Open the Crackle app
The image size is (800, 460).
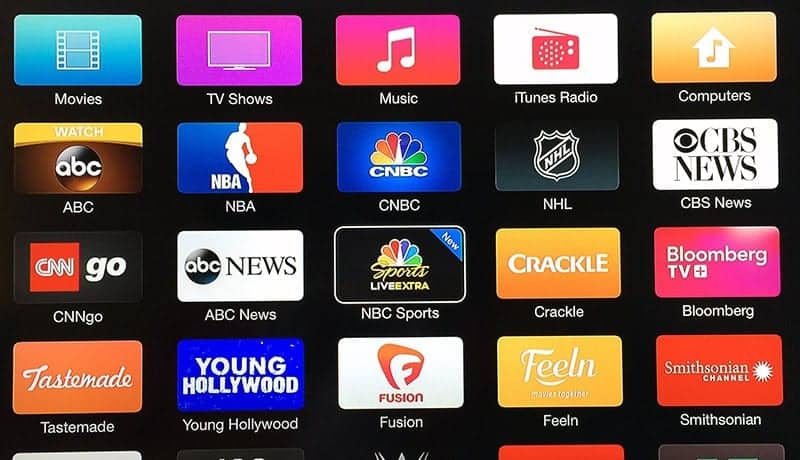(558, 264)
